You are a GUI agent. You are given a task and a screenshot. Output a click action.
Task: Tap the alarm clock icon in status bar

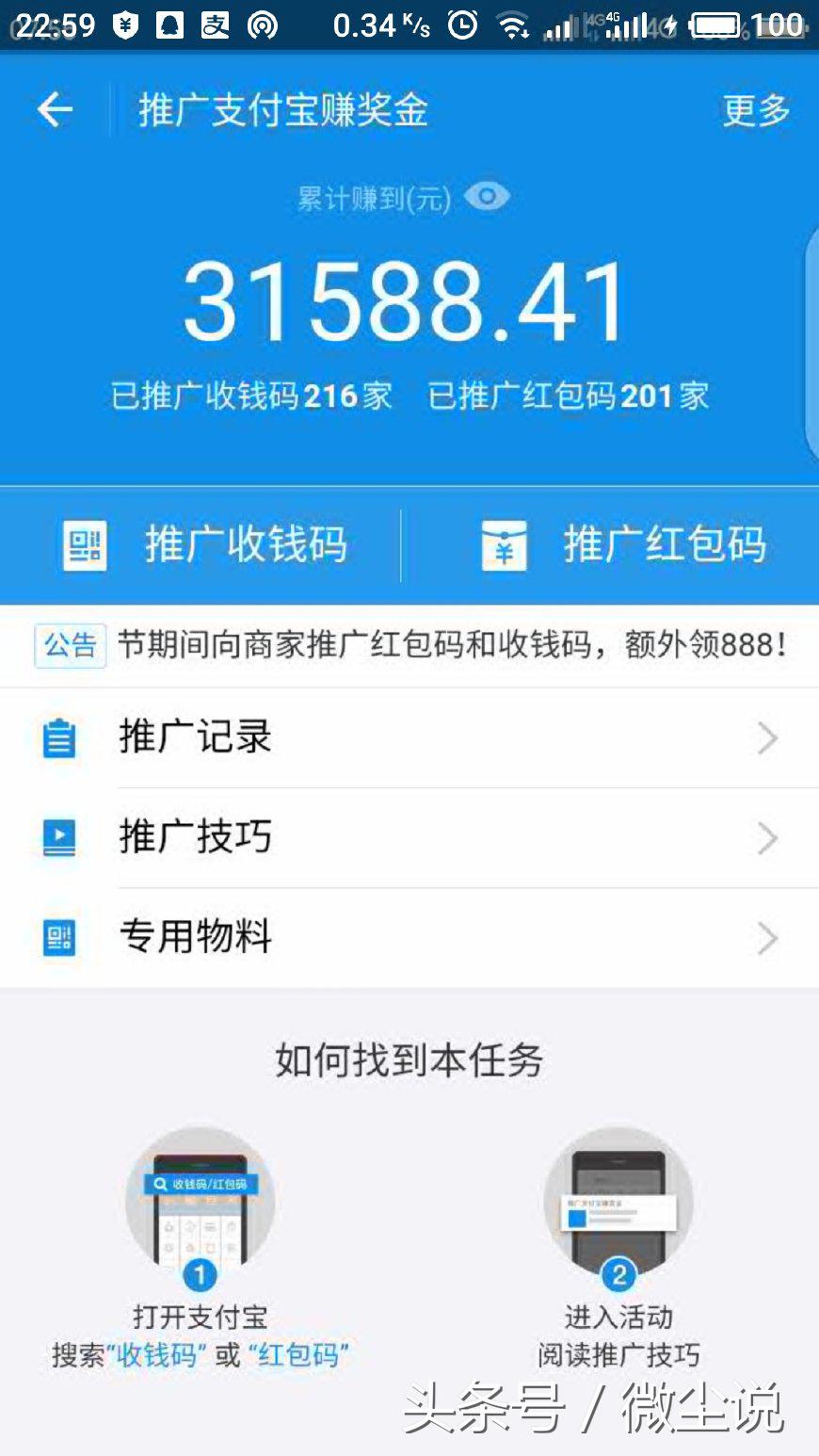460,24
